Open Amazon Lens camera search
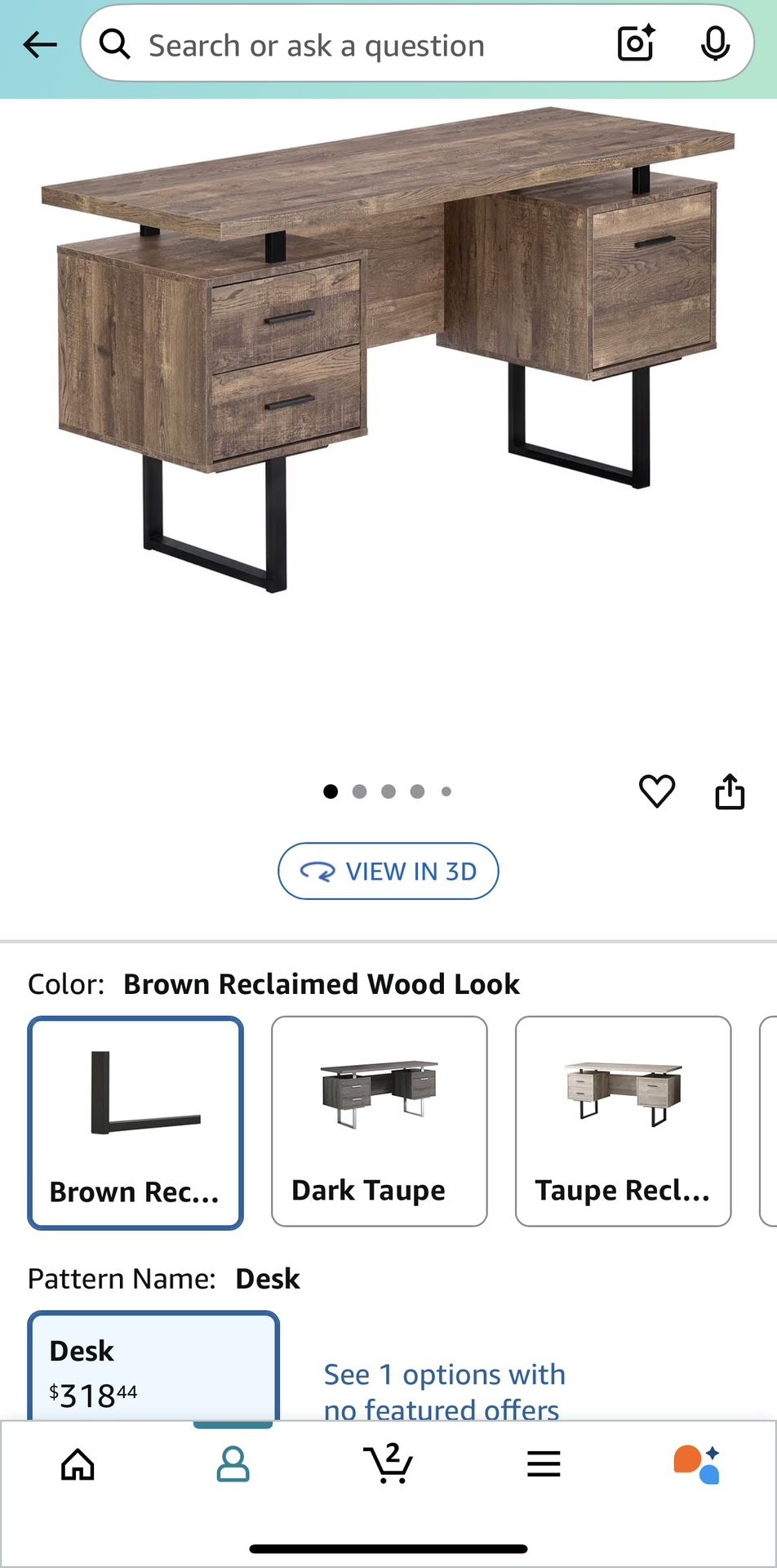777x1568 pixels. (x=636, y=45)
